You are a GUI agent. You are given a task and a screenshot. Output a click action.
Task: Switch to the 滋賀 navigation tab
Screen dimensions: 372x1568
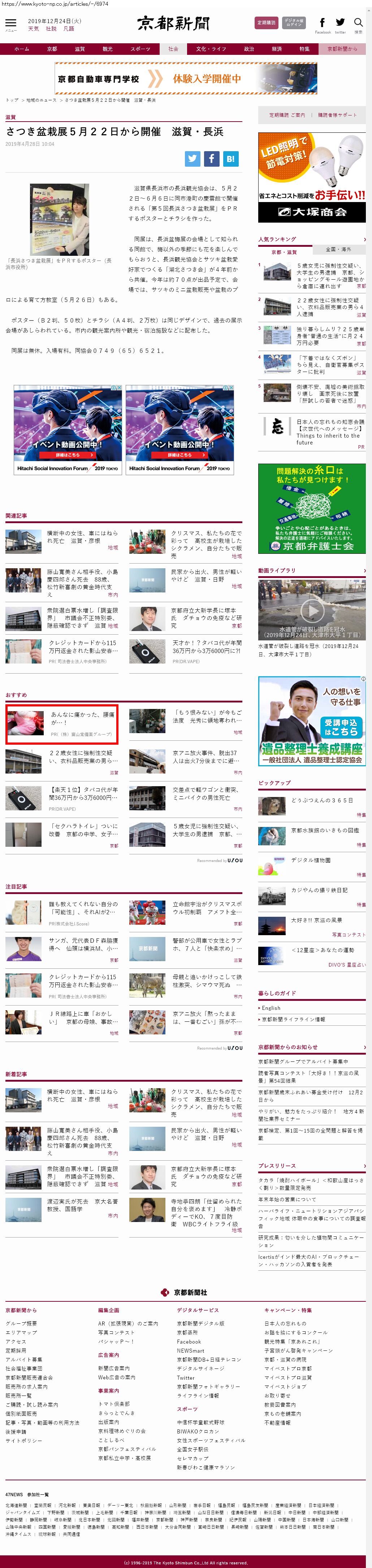point(80,49)
